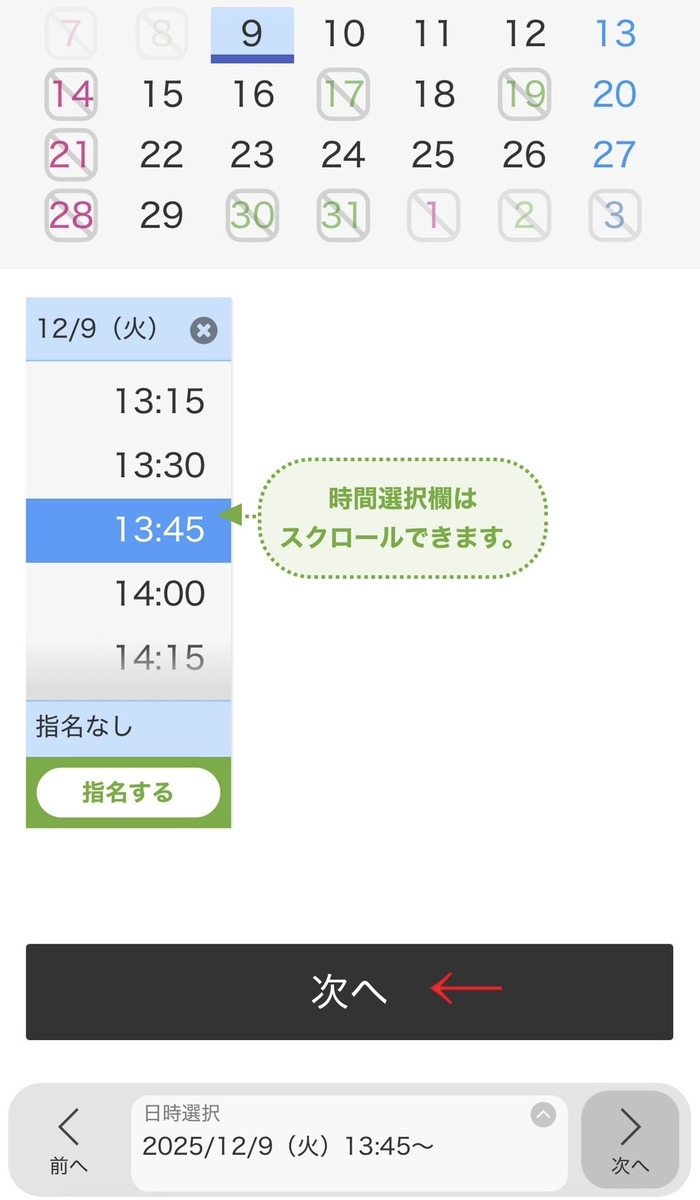Choose the 15th on the calendar

161,95
